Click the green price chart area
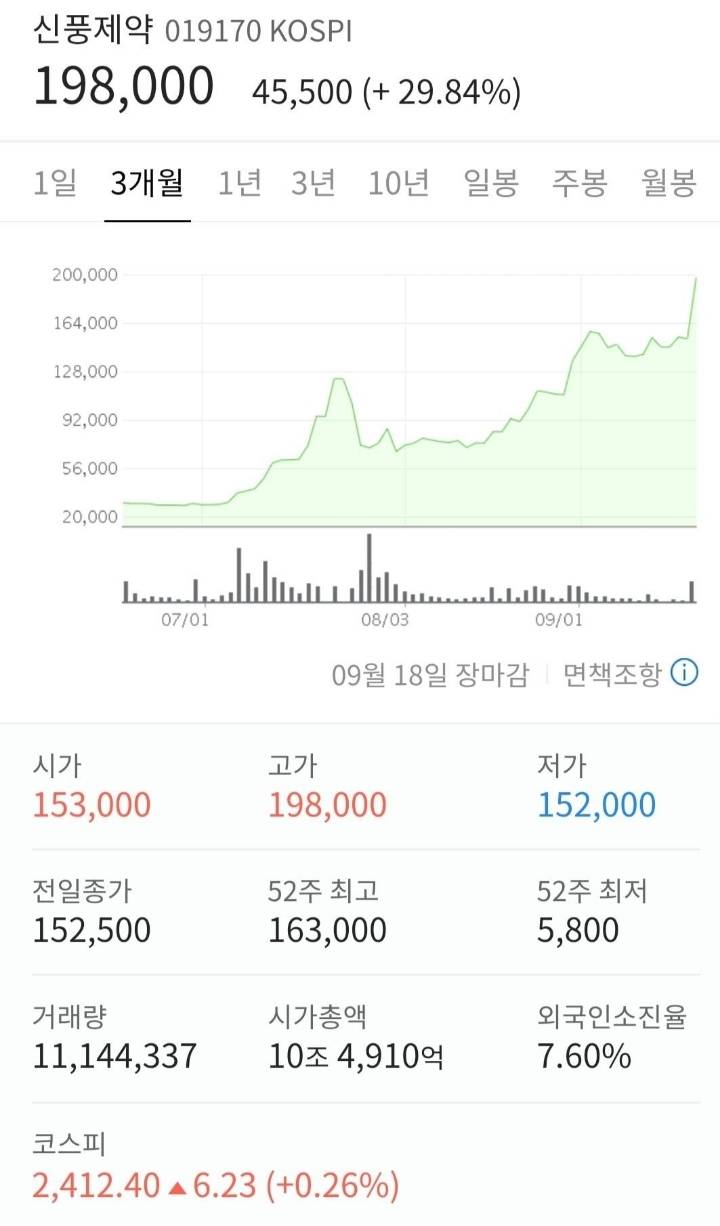The height and width of the screenshot is (1226, 720). pyautogui.click(x=400, y=470)
